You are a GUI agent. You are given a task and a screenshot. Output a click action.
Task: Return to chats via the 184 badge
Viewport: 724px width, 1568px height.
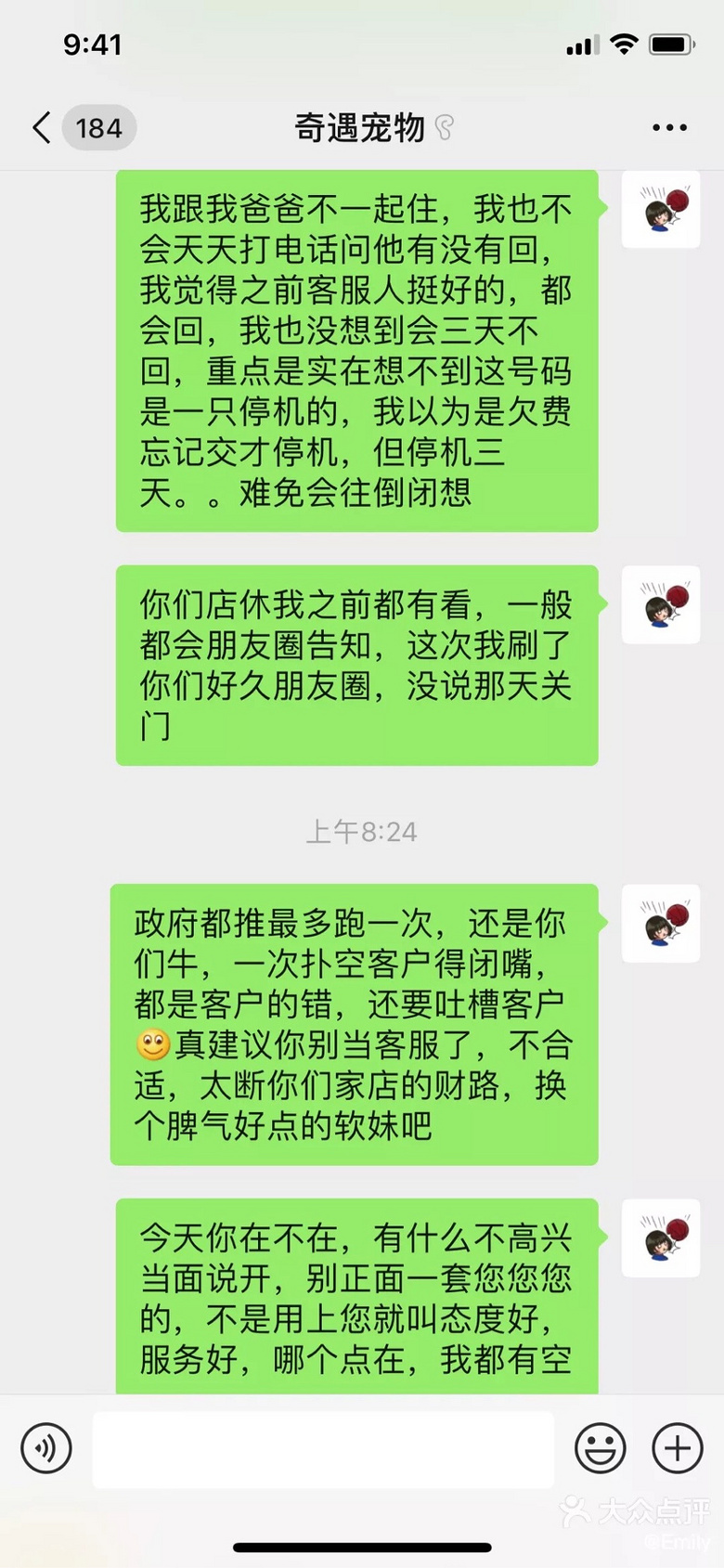(x=98, y=127)
